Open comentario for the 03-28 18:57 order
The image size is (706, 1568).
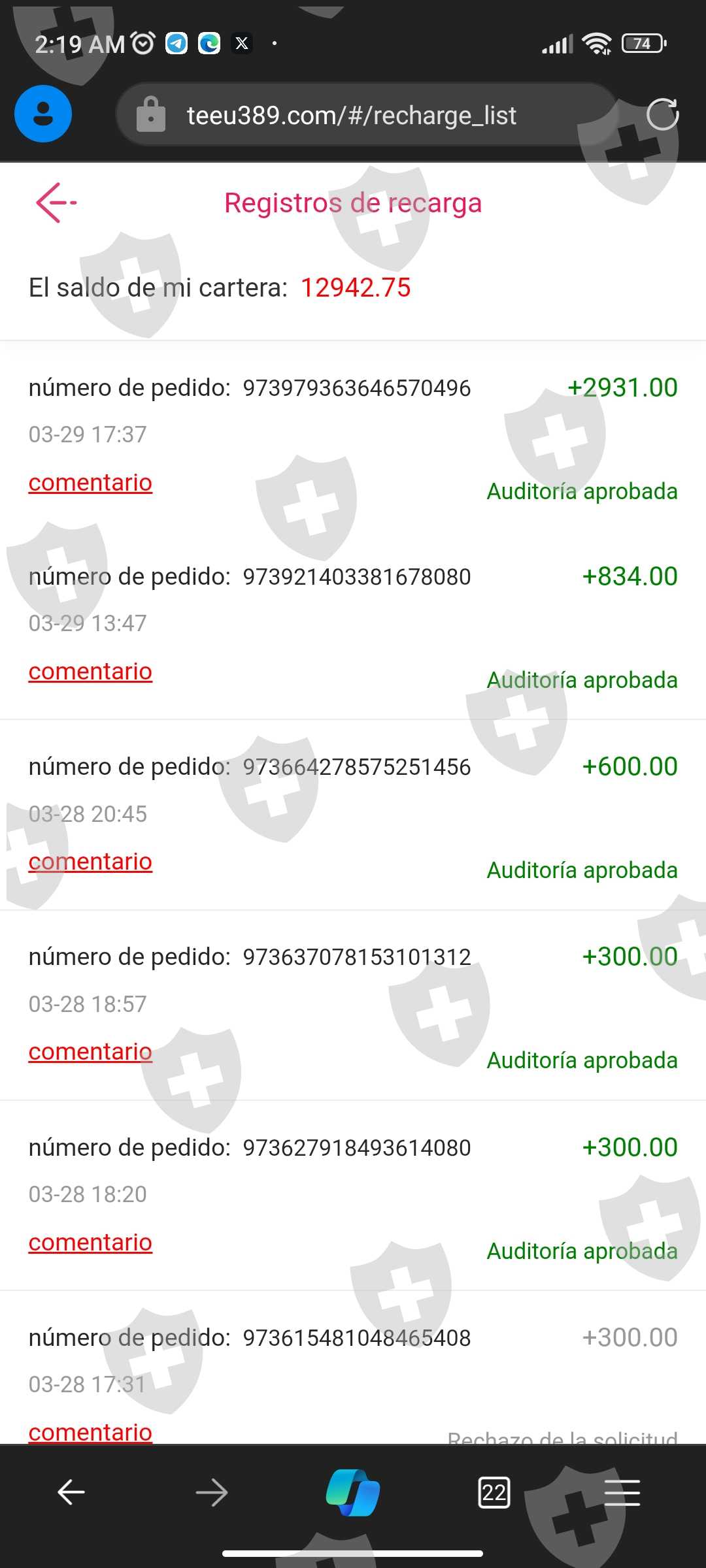(x=90, y=1052)
